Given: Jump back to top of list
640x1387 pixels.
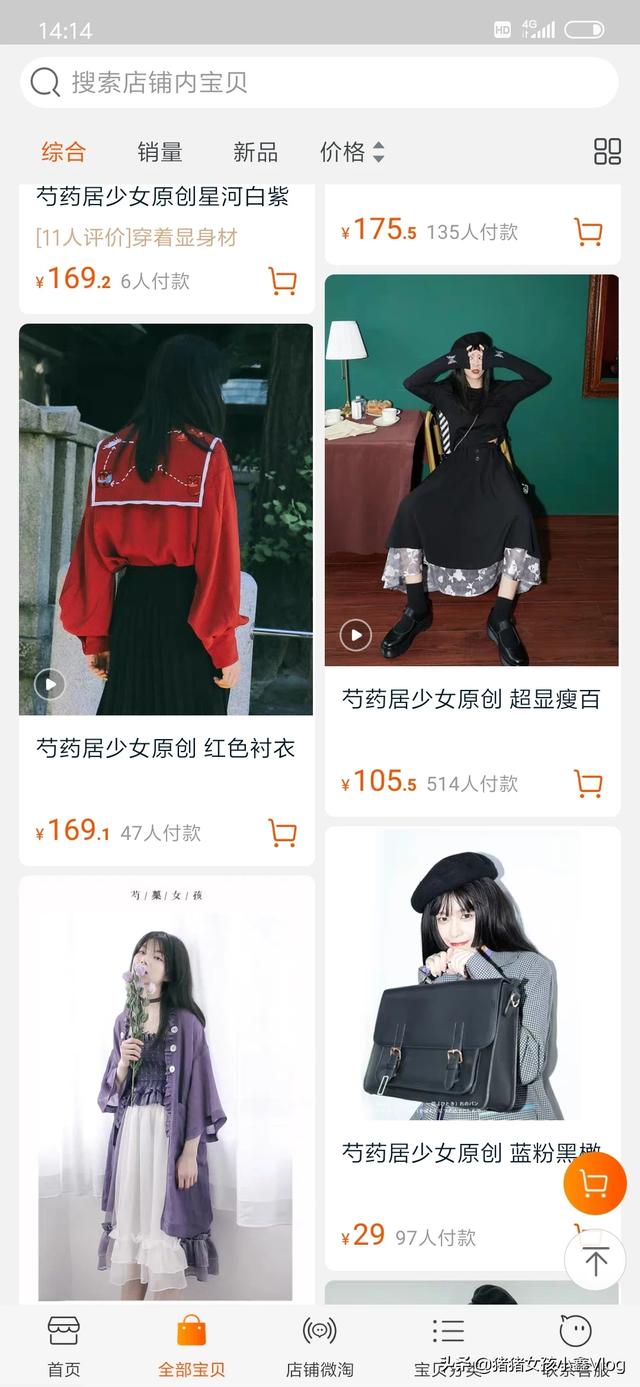Looking at the screenshot, I should 595,1261.
